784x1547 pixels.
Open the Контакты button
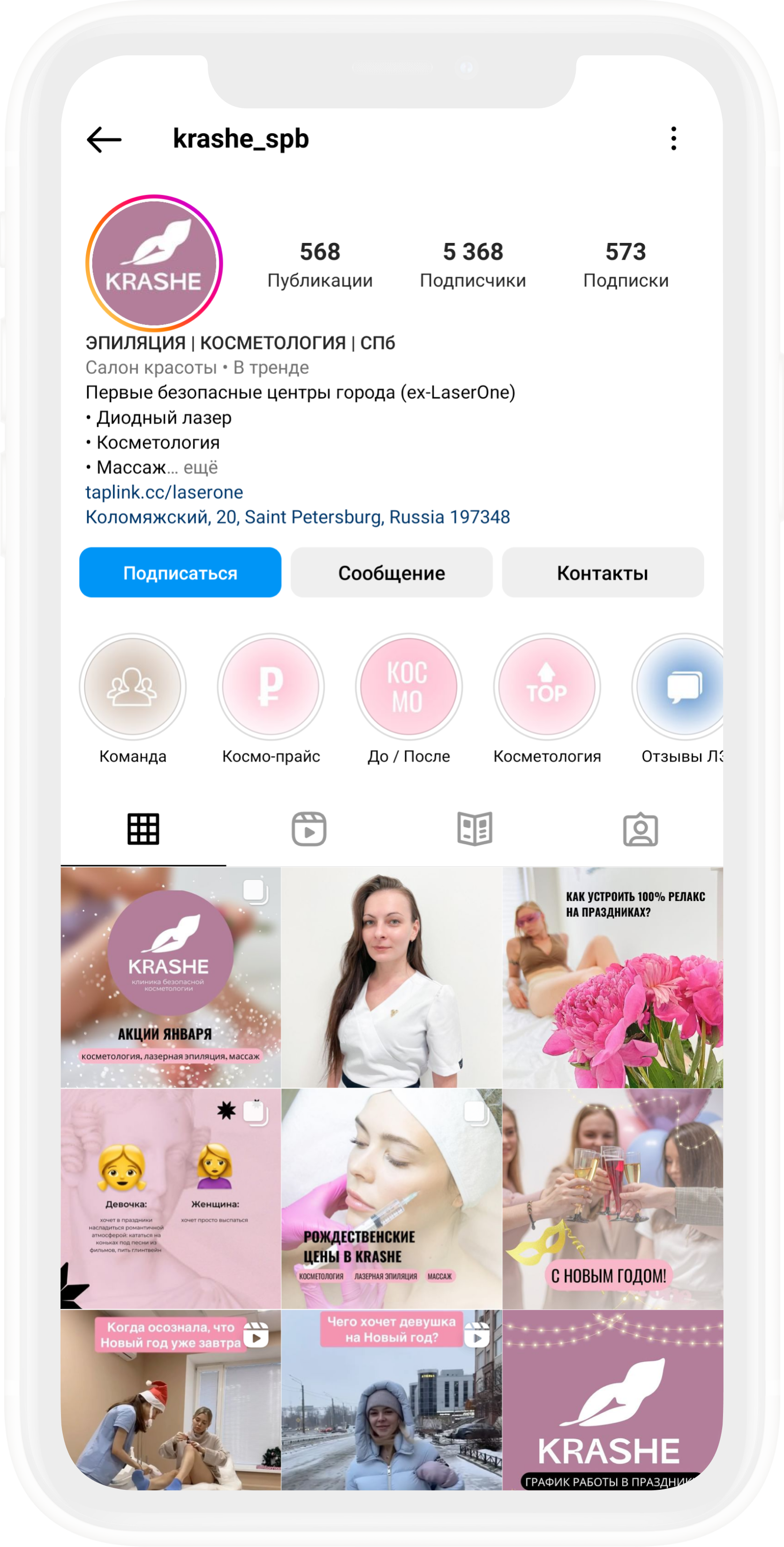(603, 572)
